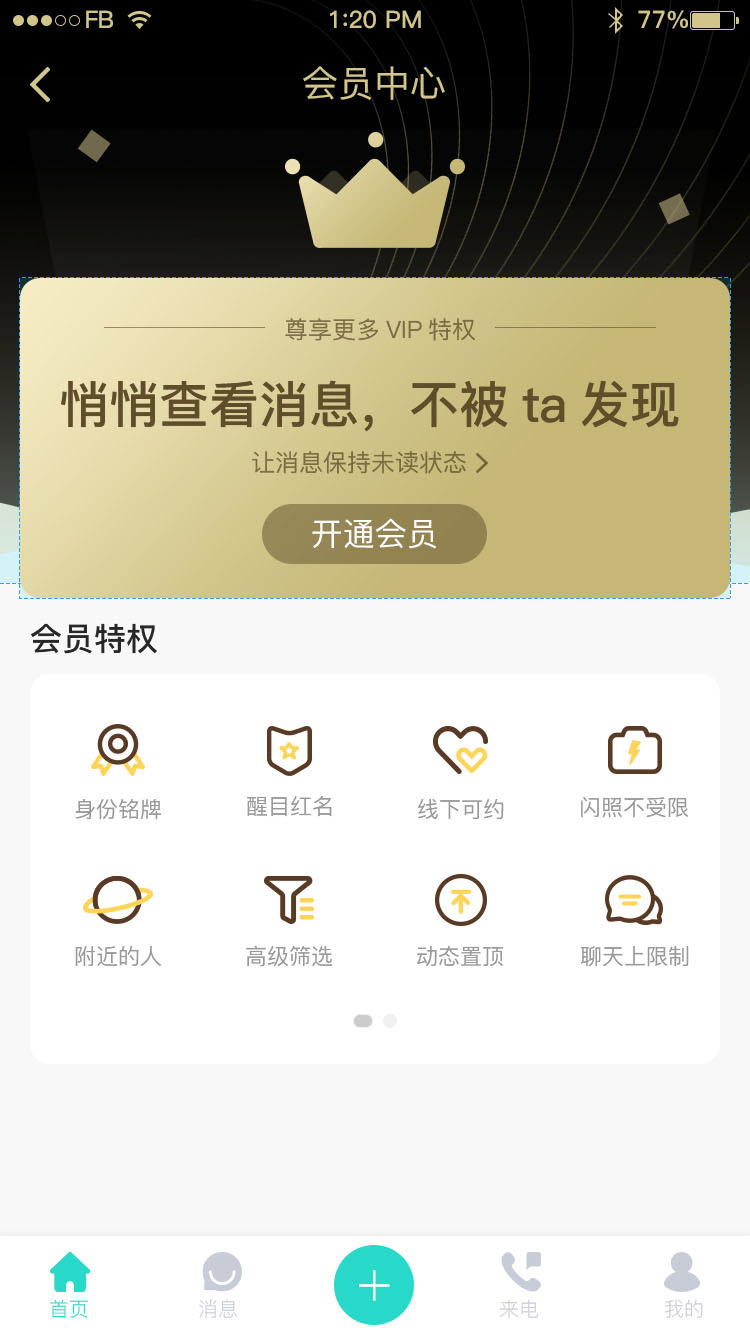The image size is (750, 1334).
Task: Switch to the 来电 tab
Action: tap(520, 1285)
